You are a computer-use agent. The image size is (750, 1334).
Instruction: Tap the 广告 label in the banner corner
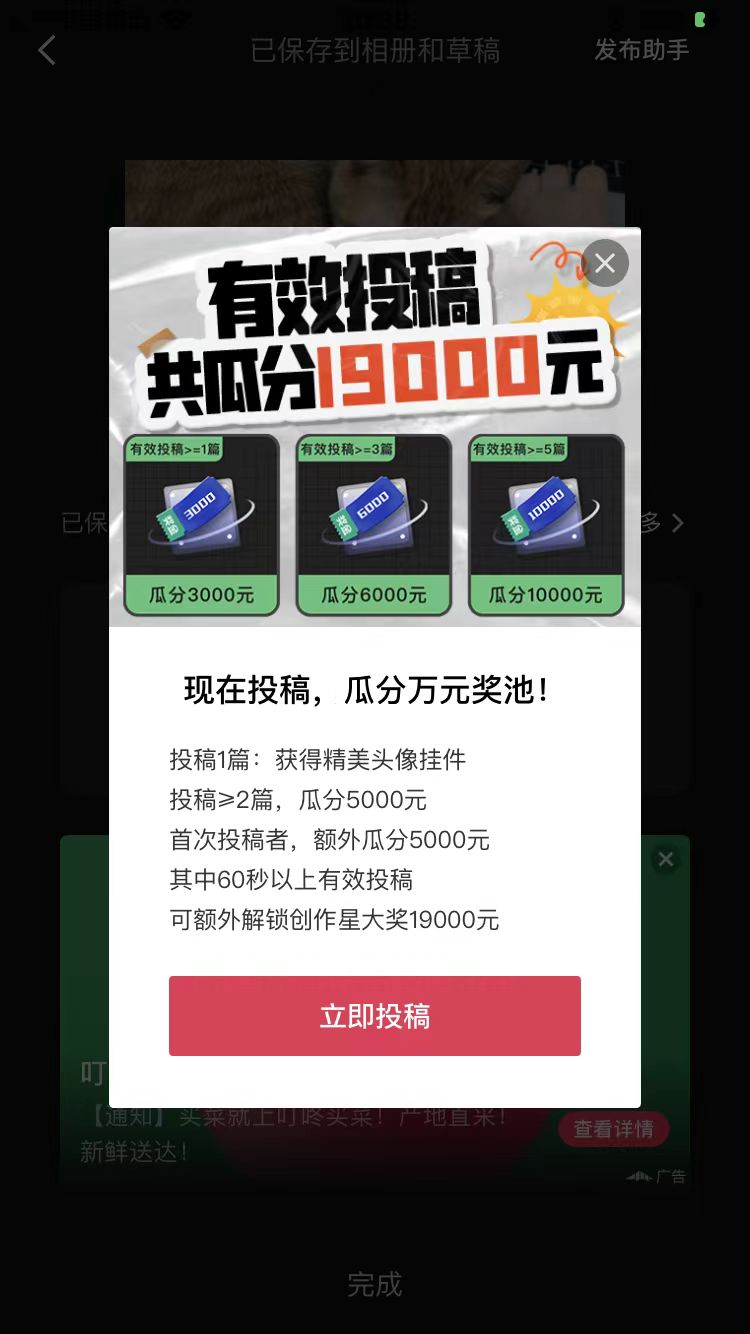click(672, 1178)
